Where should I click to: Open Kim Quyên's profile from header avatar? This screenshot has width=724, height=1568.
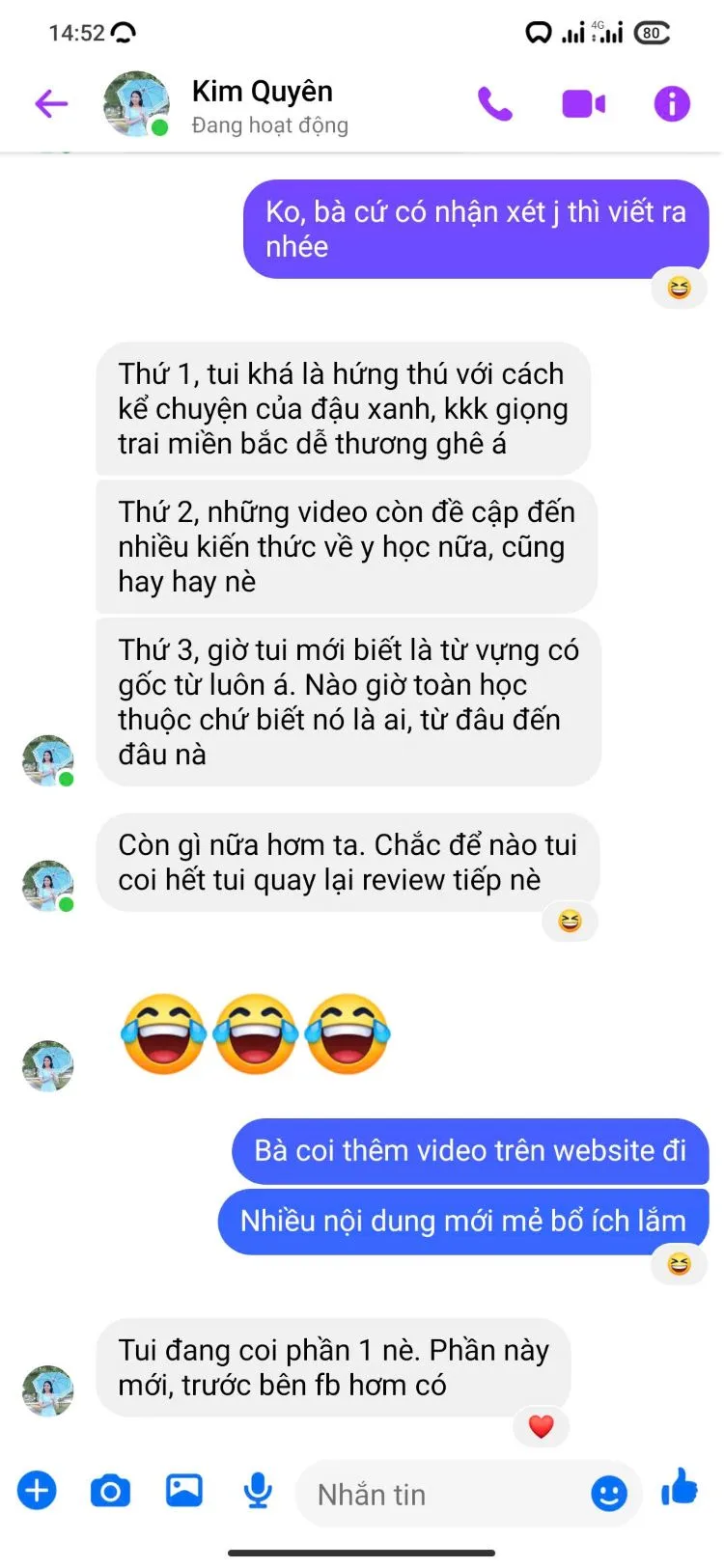[136, 103]
